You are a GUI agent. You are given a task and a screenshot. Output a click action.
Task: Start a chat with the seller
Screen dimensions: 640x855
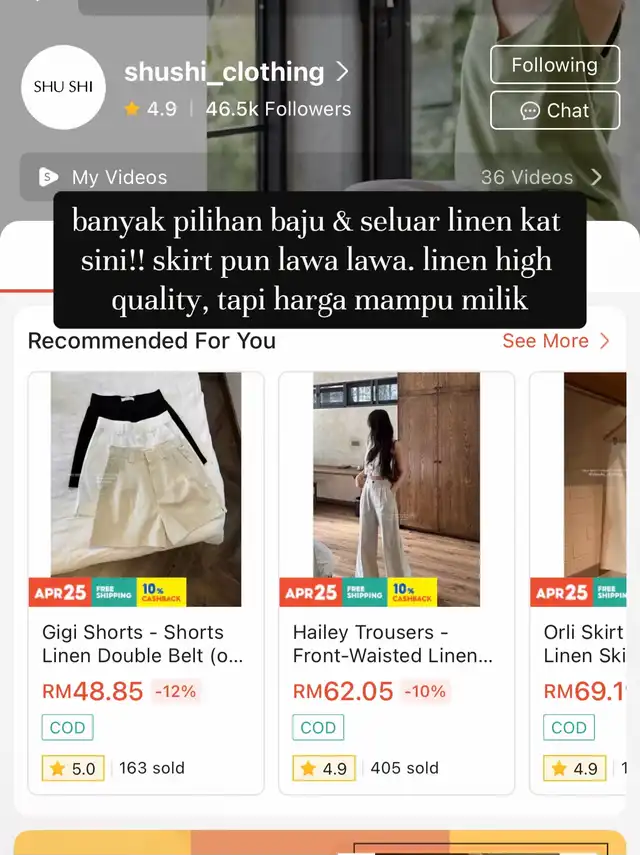(554, 111)
